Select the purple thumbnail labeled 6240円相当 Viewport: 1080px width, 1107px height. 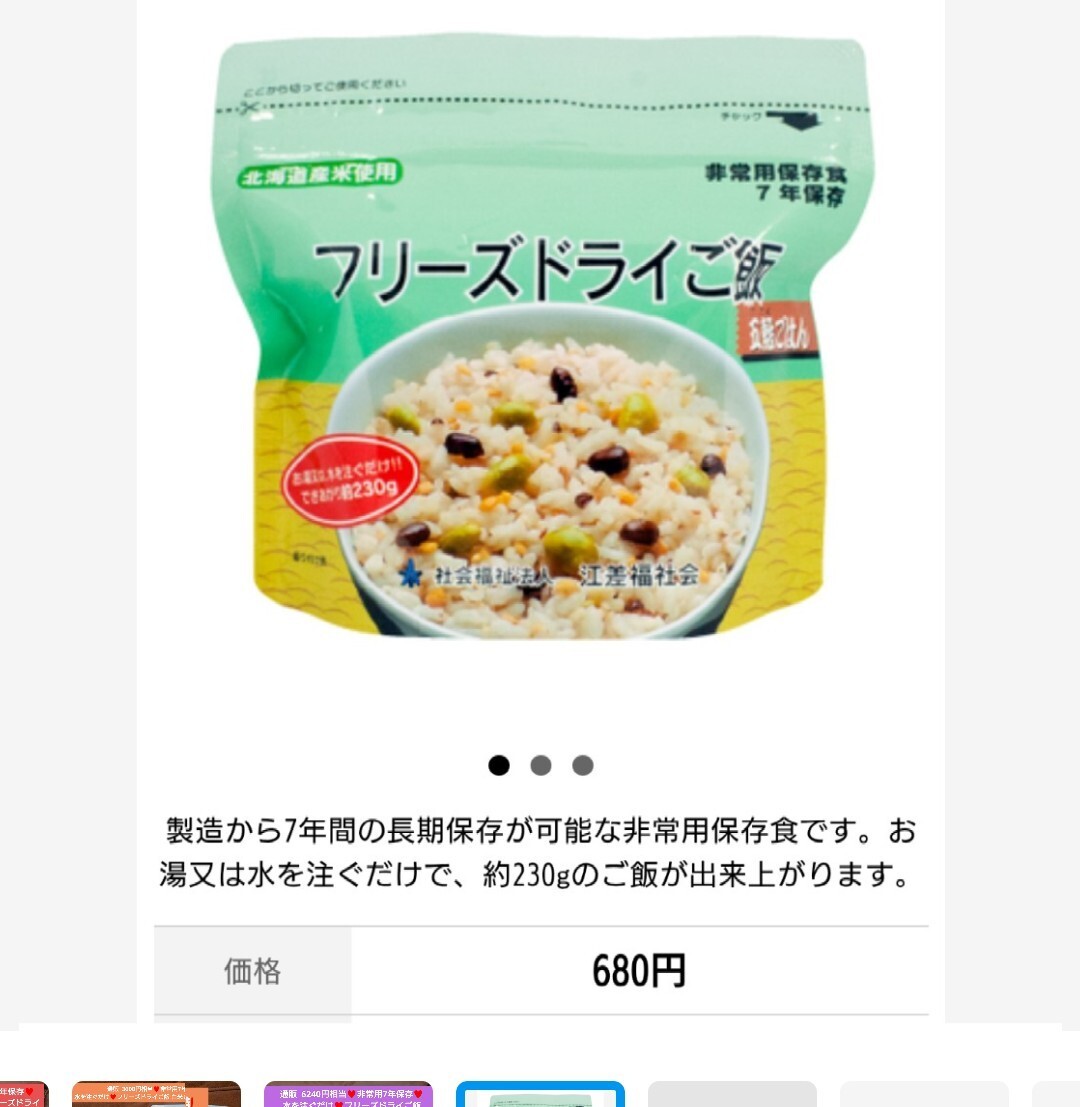[x=348, y=1094]
